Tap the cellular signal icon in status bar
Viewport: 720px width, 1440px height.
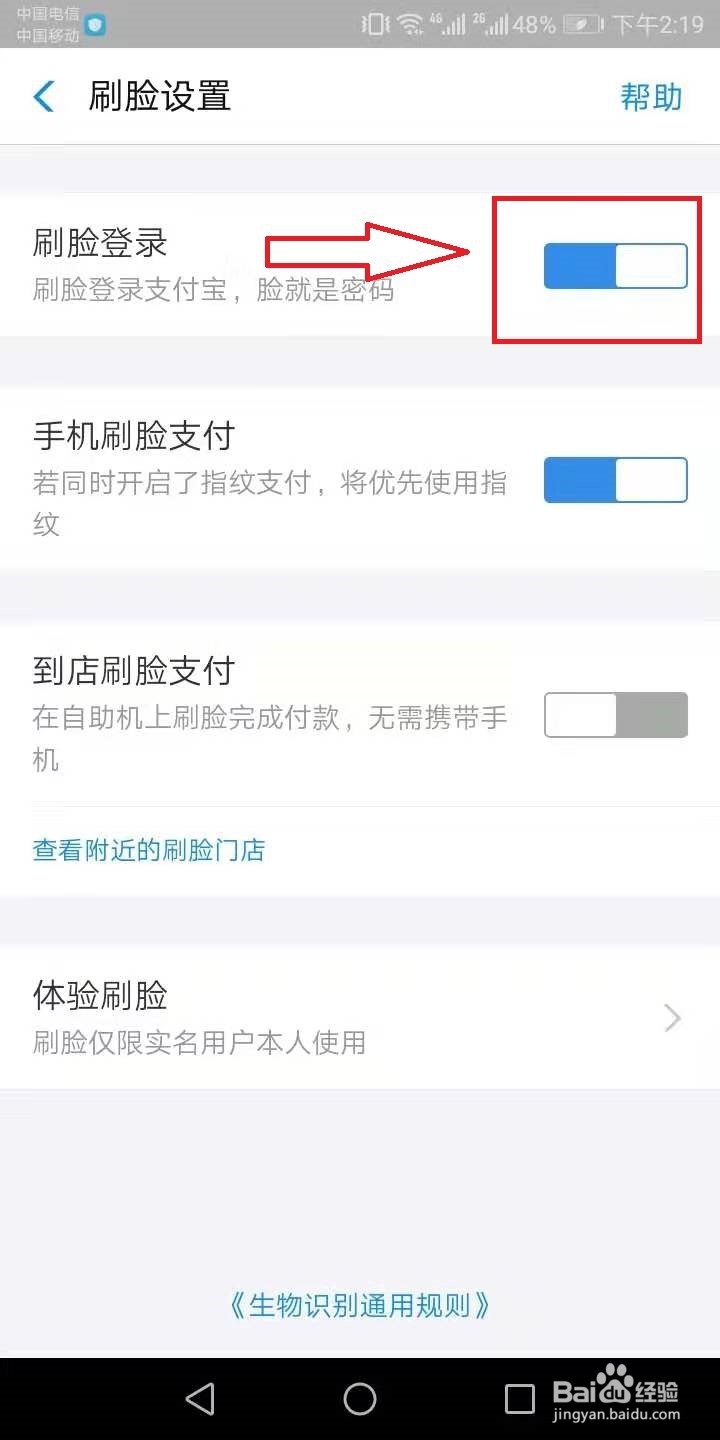pyautogui.click(x=455, y=25)
